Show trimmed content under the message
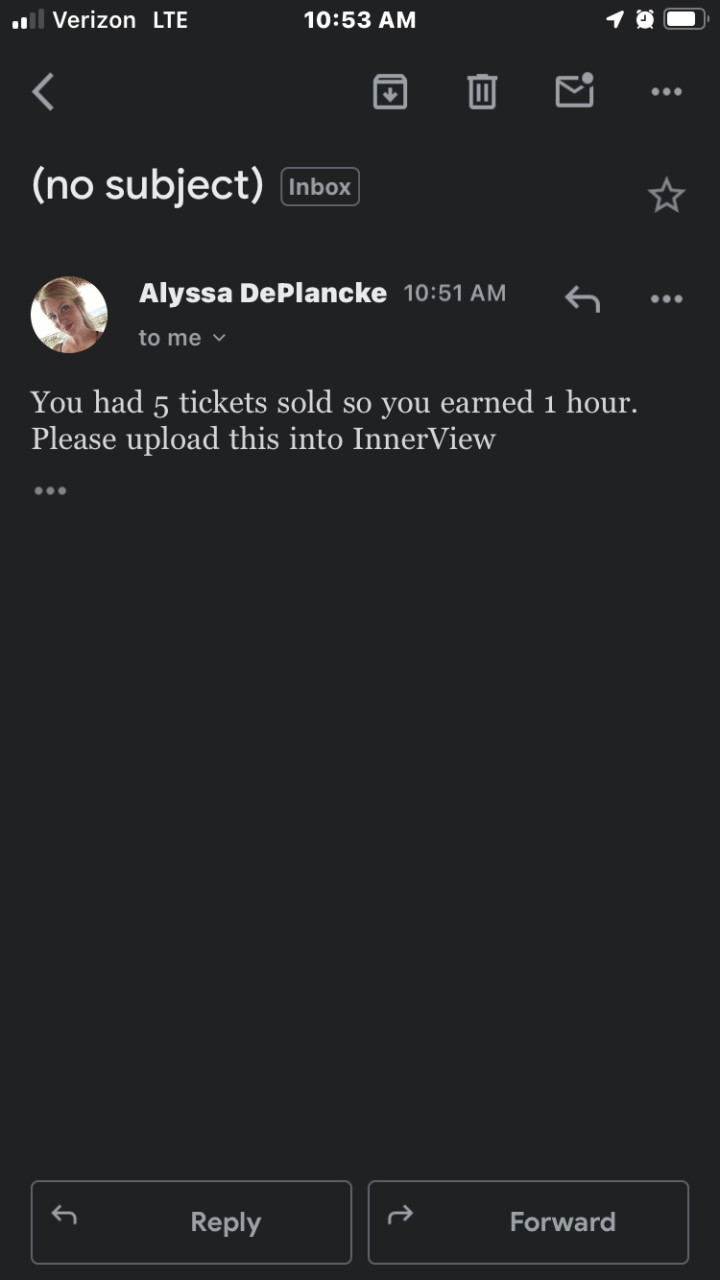 50,490
